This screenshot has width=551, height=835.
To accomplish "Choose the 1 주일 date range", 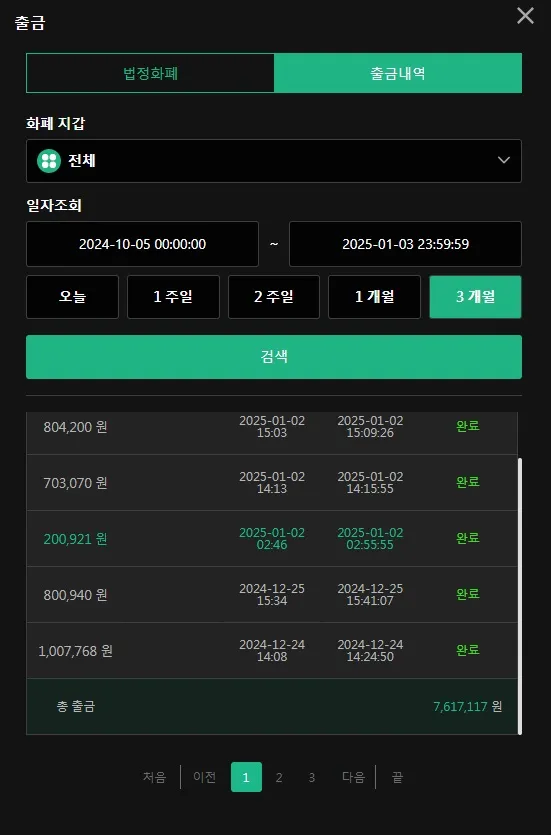I will coord(173,297).
